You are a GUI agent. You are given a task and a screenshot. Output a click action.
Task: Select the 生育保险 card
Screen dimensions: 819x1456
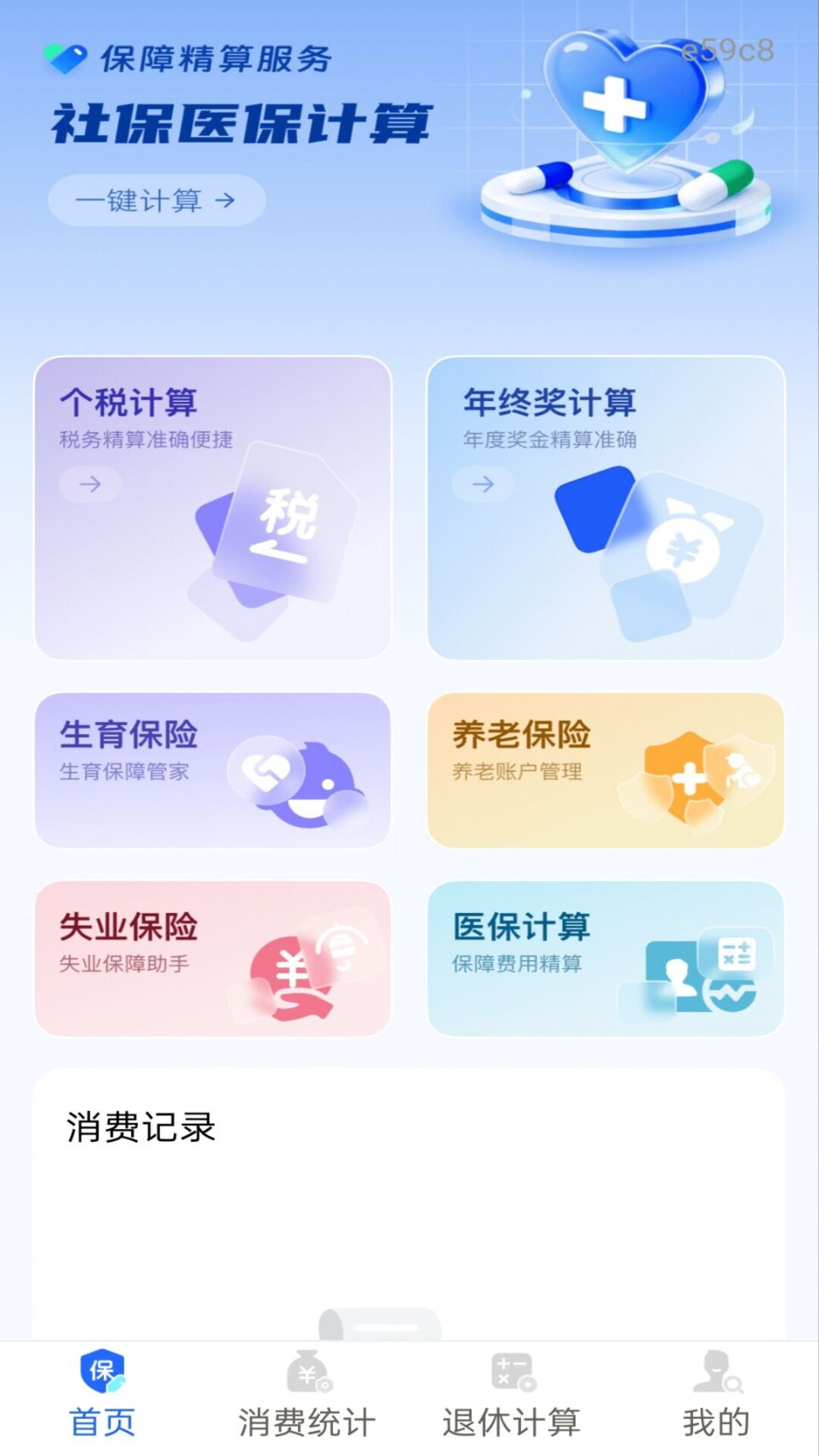213,770
